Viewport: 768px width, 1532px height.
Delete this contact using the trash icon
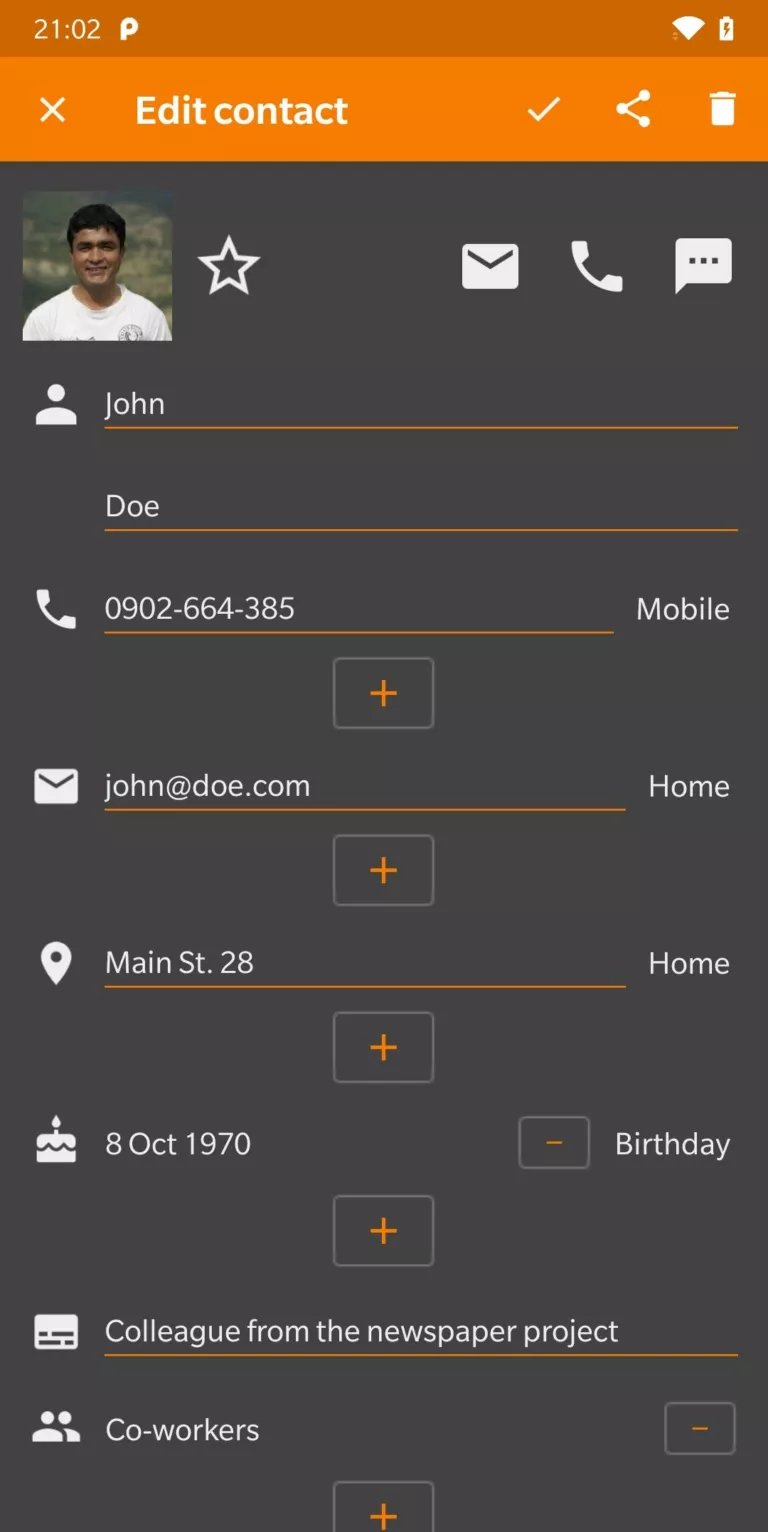coord(723,109)
